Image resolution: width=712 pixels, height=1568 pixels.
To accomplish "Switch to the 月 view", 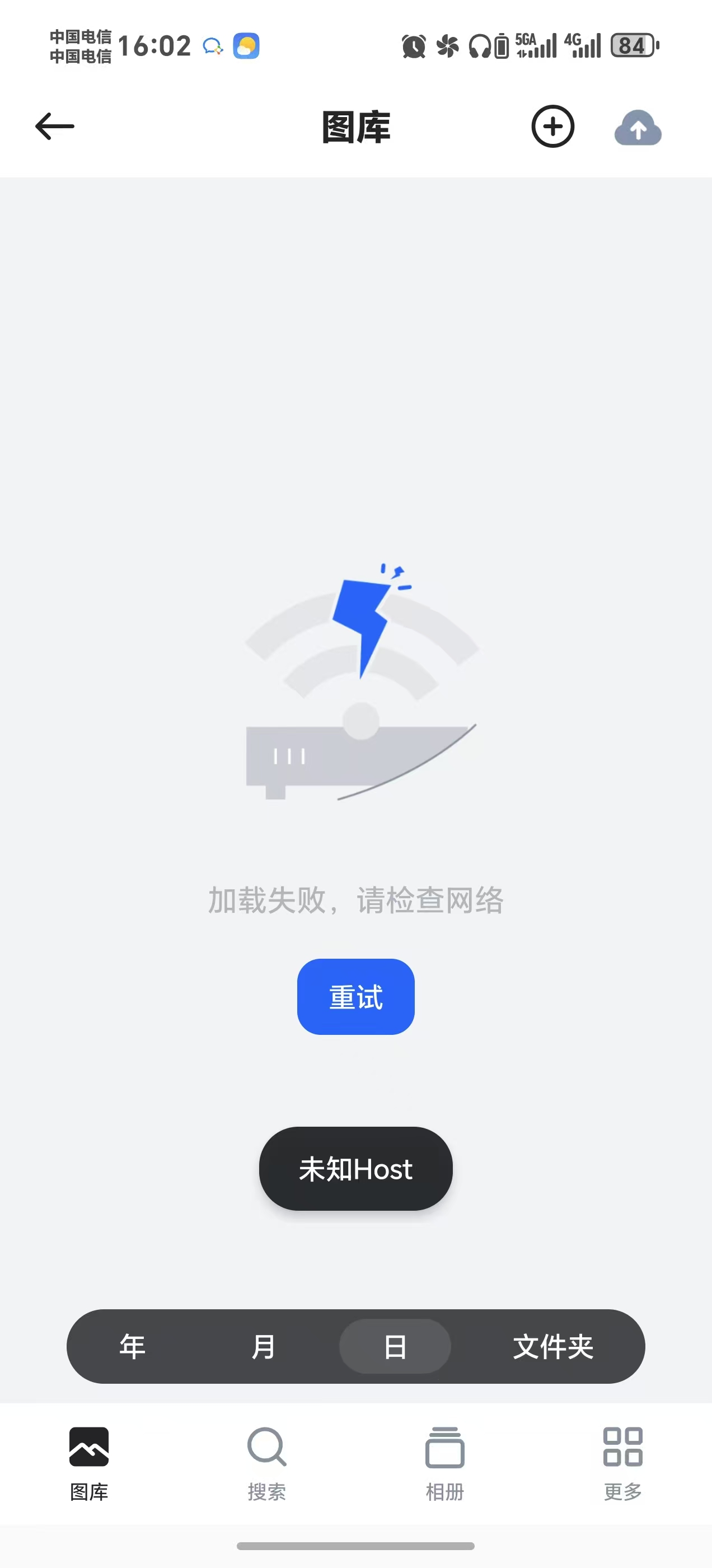I will pyautogui.click(x=264, y=1346).
